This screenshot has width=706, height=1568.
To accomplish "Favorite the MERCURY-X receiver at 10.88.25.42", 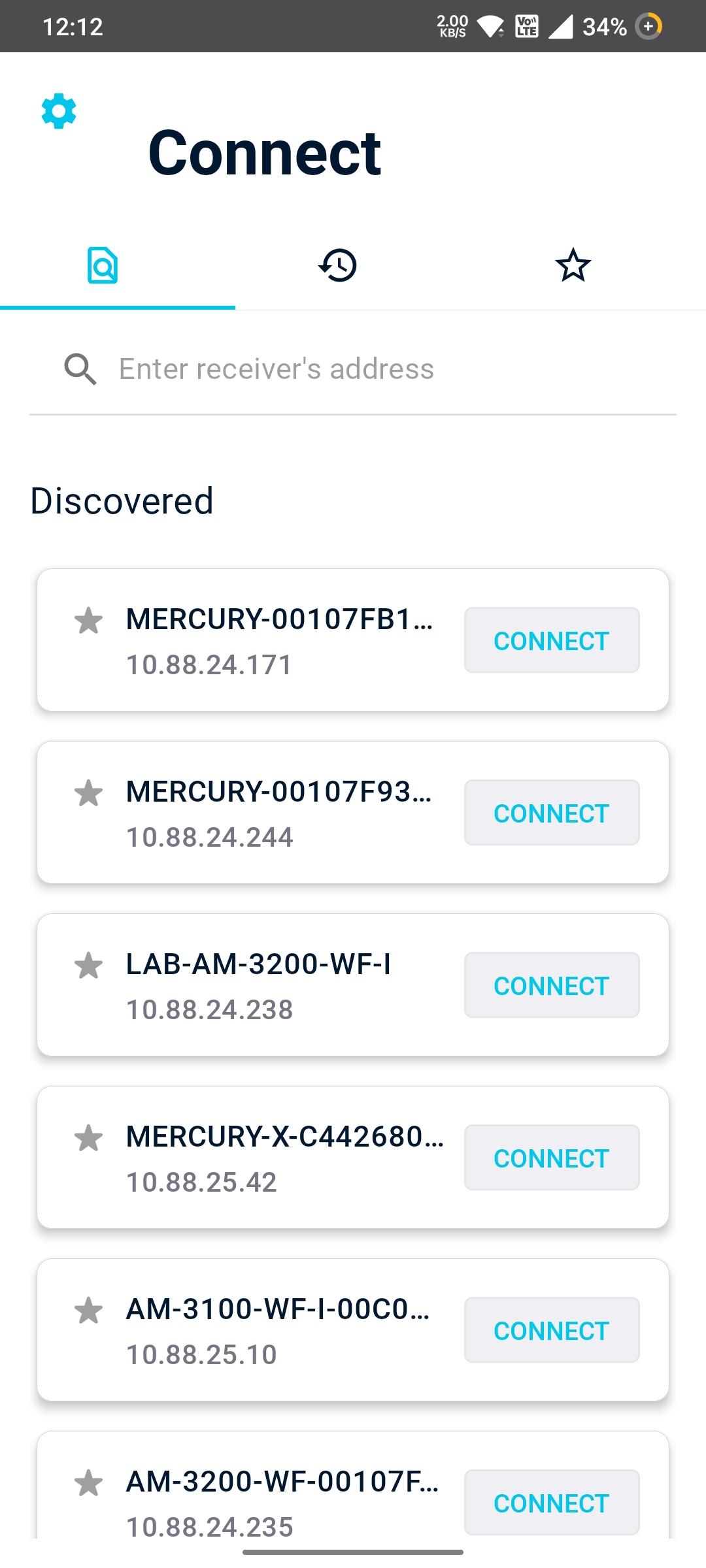I will [x=89, y=1138].
